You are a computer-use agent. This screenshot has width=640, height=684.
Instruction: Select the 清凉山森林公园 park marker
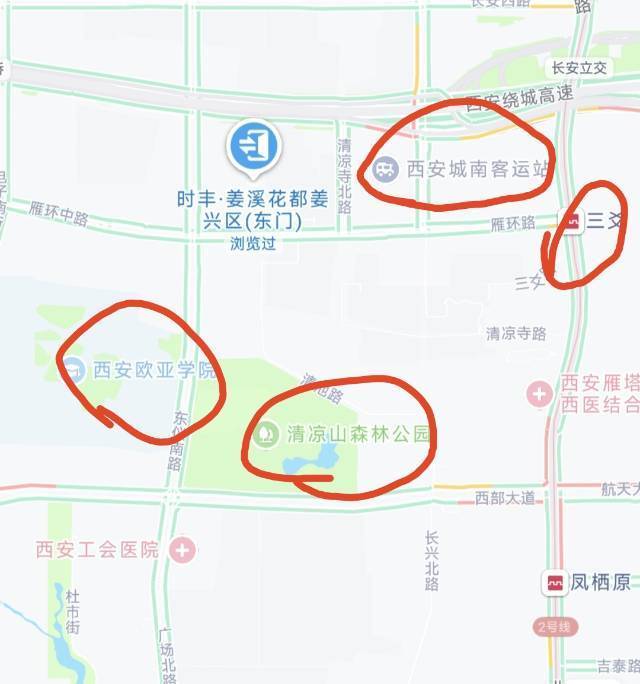266,434
